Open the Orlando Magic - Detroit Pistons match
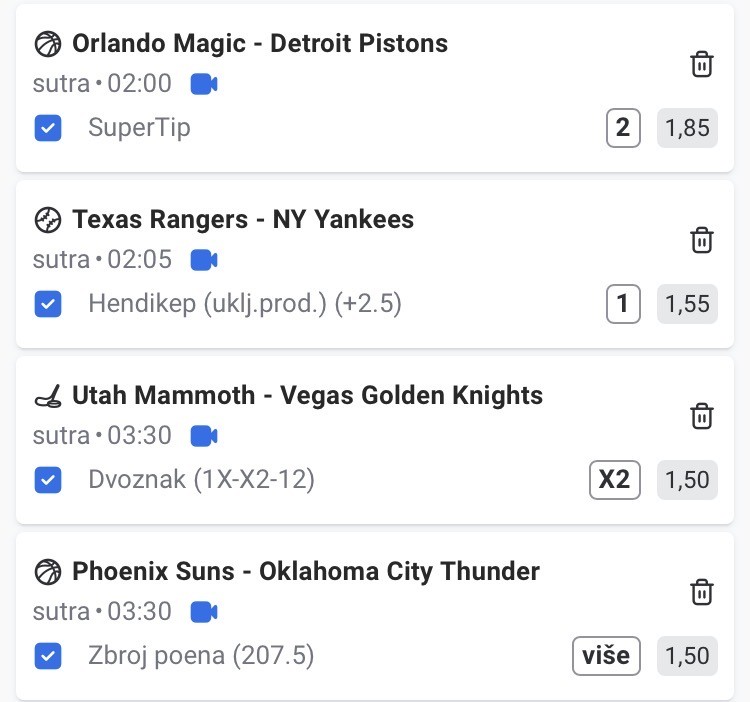Screen dimensions: 750x702 (259, 44)
